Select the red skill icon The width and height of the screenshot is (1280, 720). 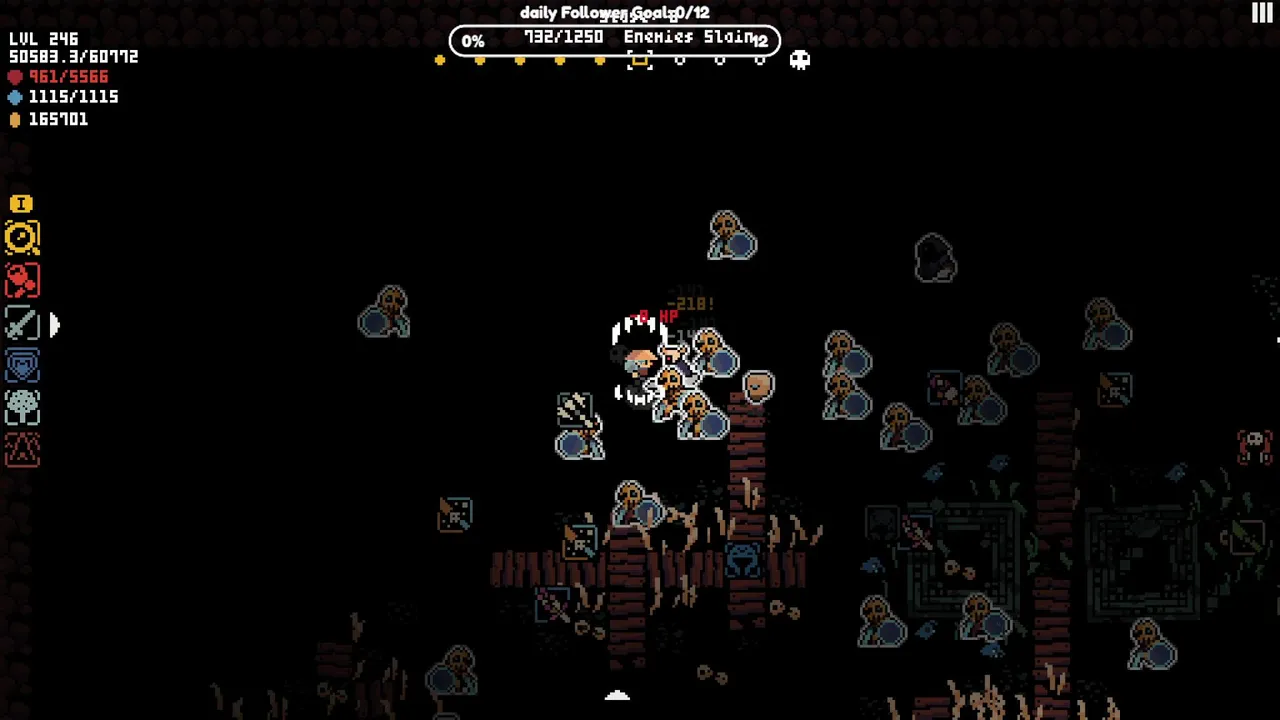pos(22,281)
